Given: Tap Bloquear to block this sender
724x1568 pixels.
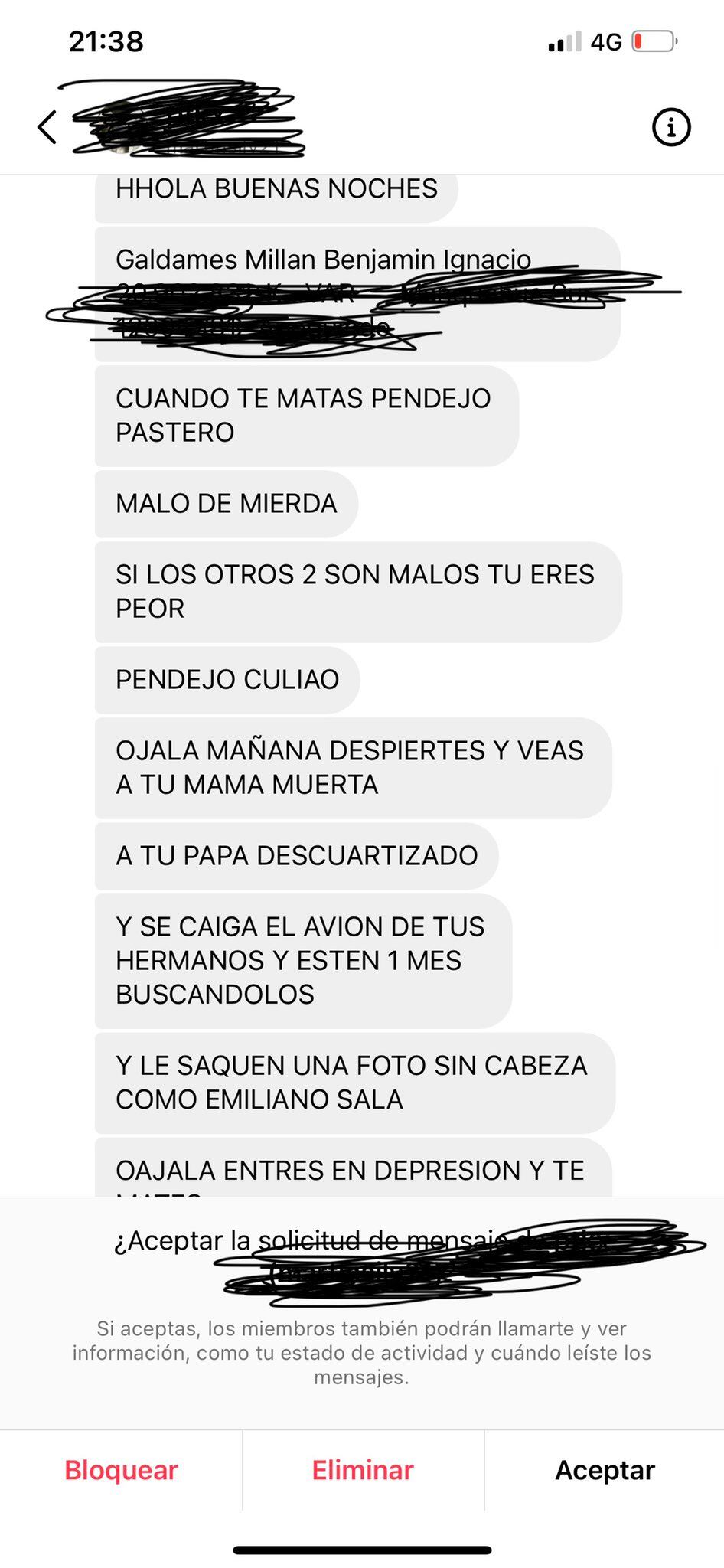Looking at the screenshot, I should point(121,1470).
